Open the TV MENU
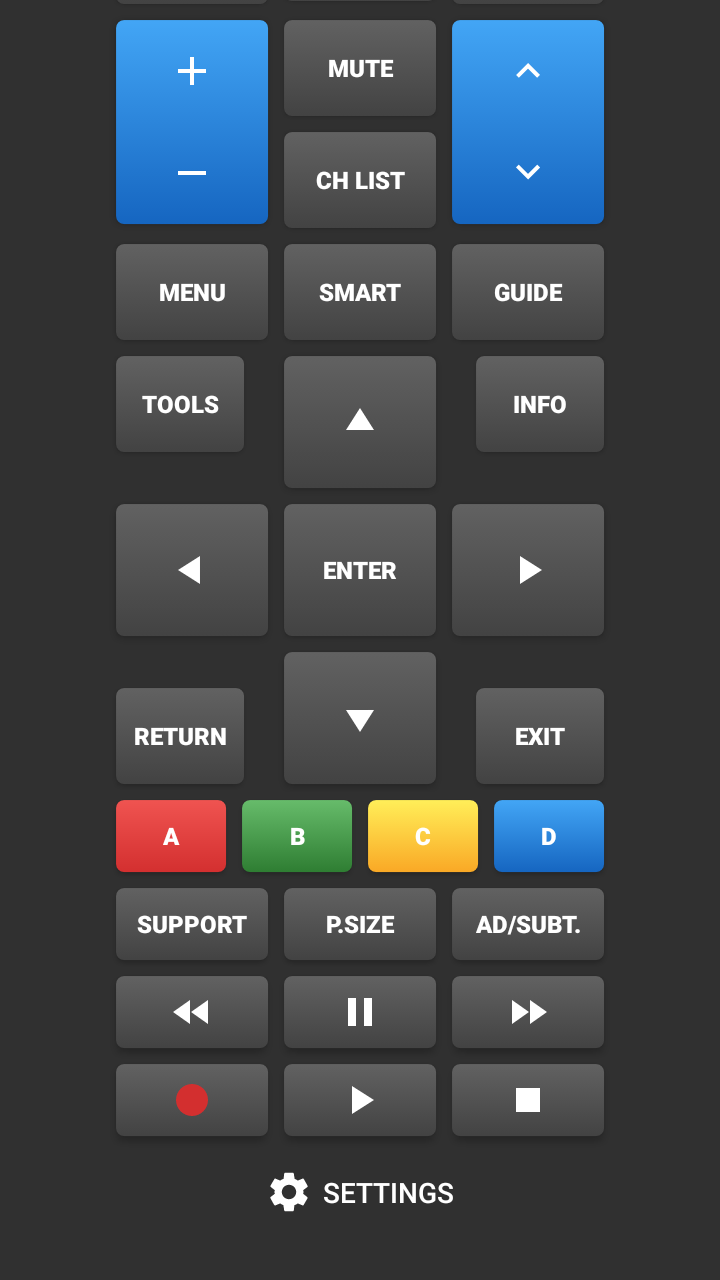Viewport: 720px width, 1280px height. (192, 292)
